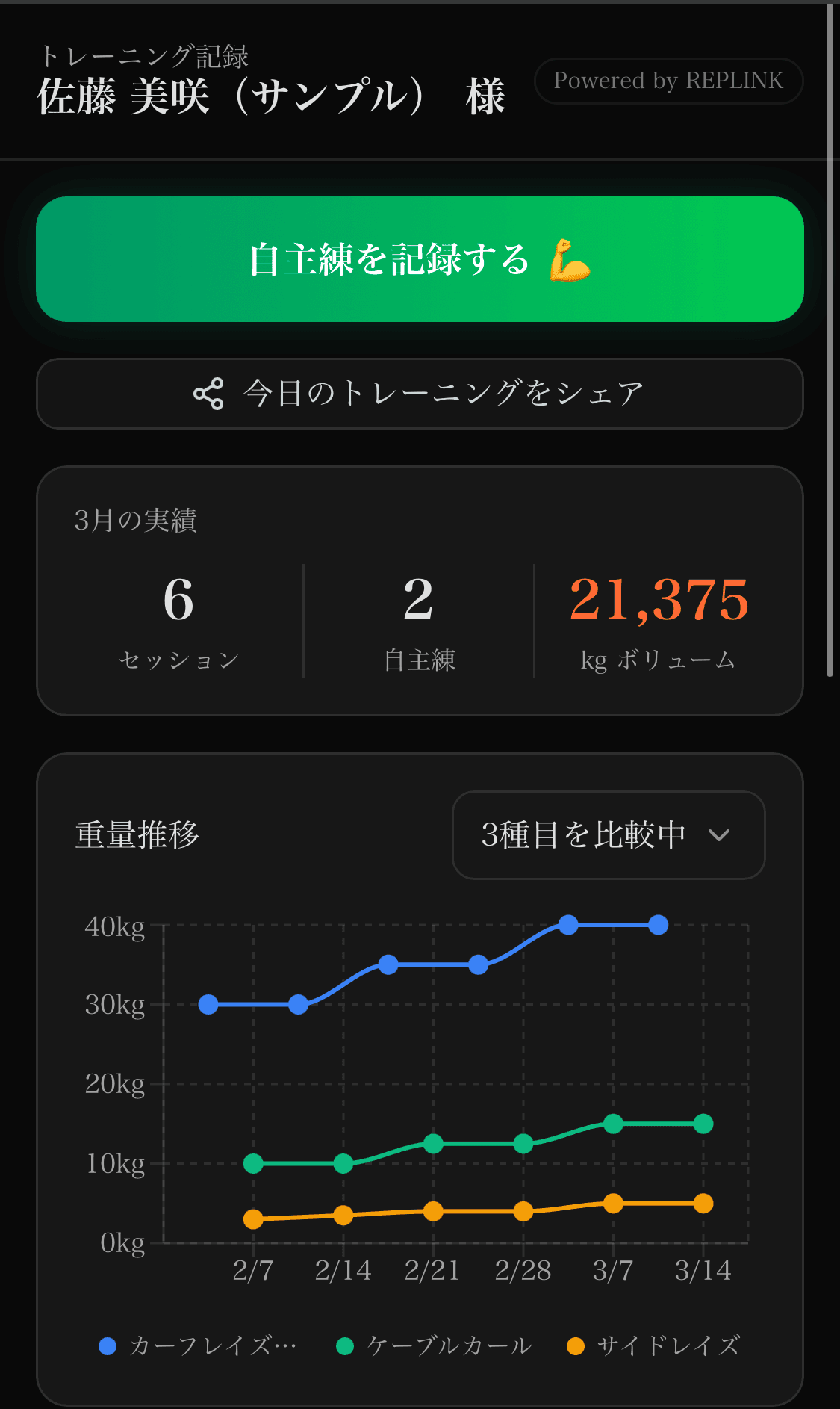Screen dimensions: 840x1409
Task: Click the chevron on 3種目を比較中 selector
Action: [718, 836]
